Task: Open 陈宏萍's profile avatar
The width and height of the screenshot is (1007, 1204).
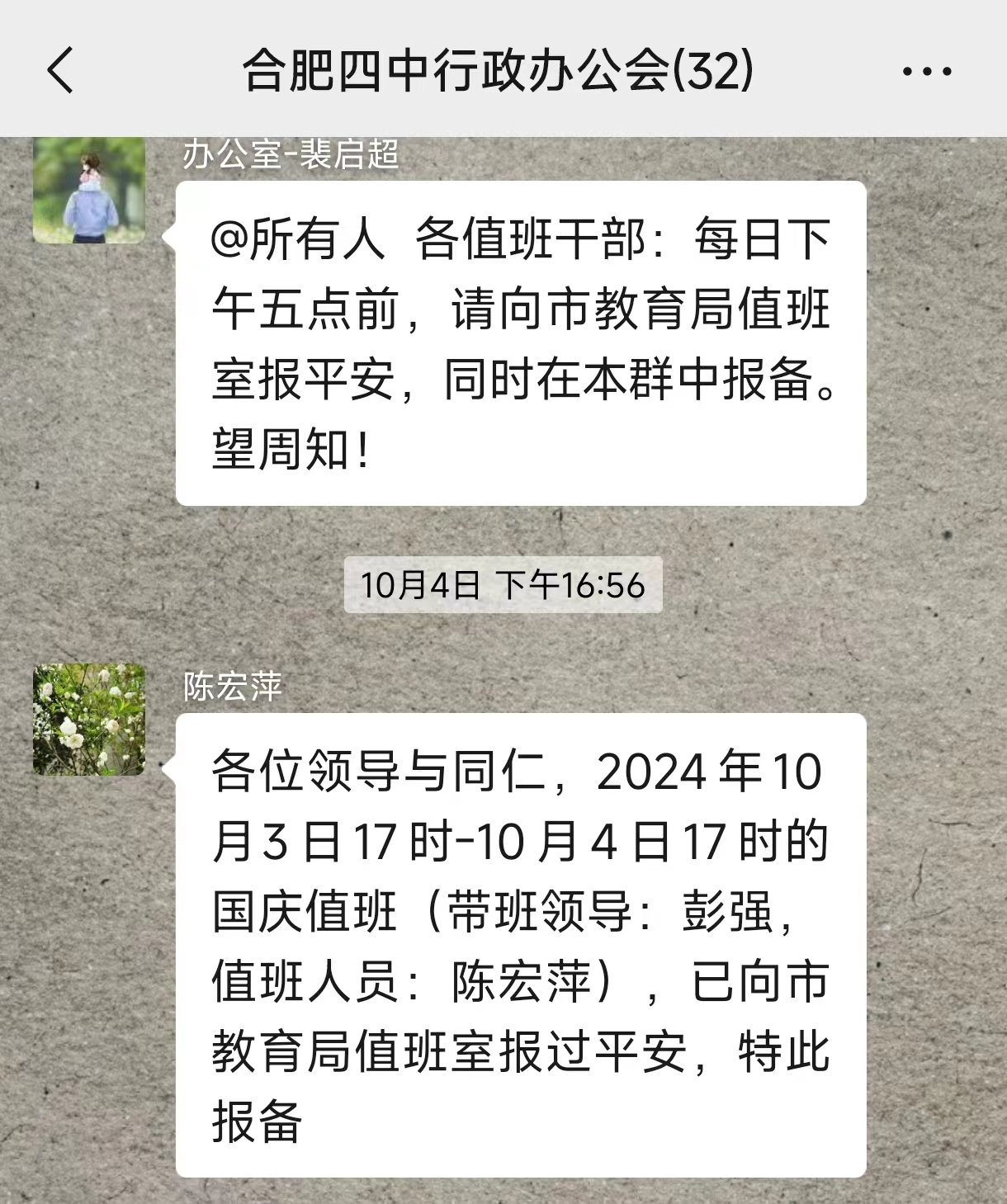Action: coord(89,720)
